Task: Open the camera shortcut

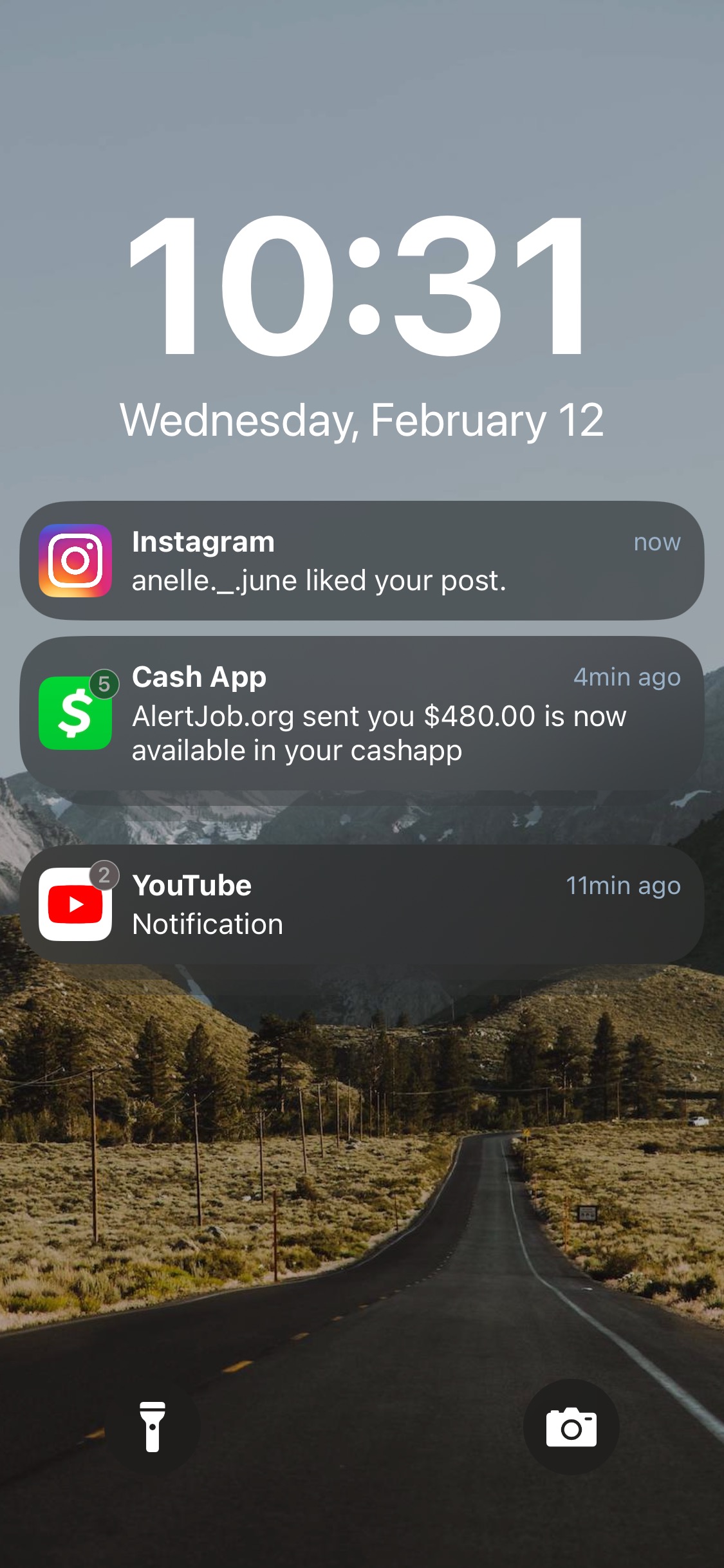Action: [571, 1426]
